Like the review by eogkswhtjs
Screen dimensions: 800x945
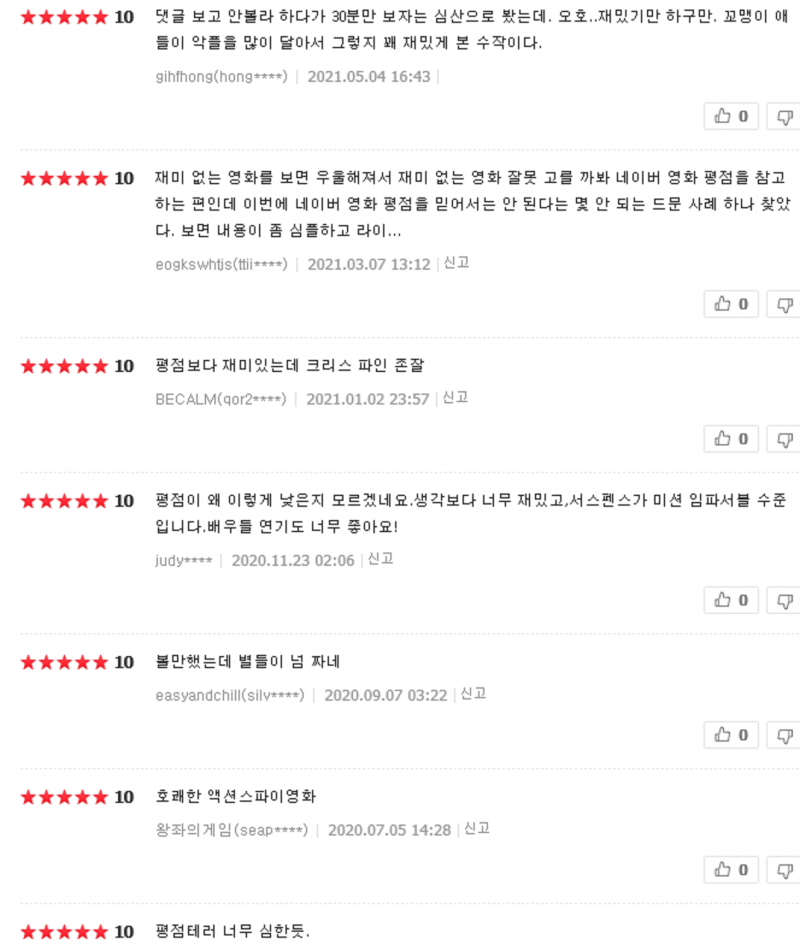731,304
